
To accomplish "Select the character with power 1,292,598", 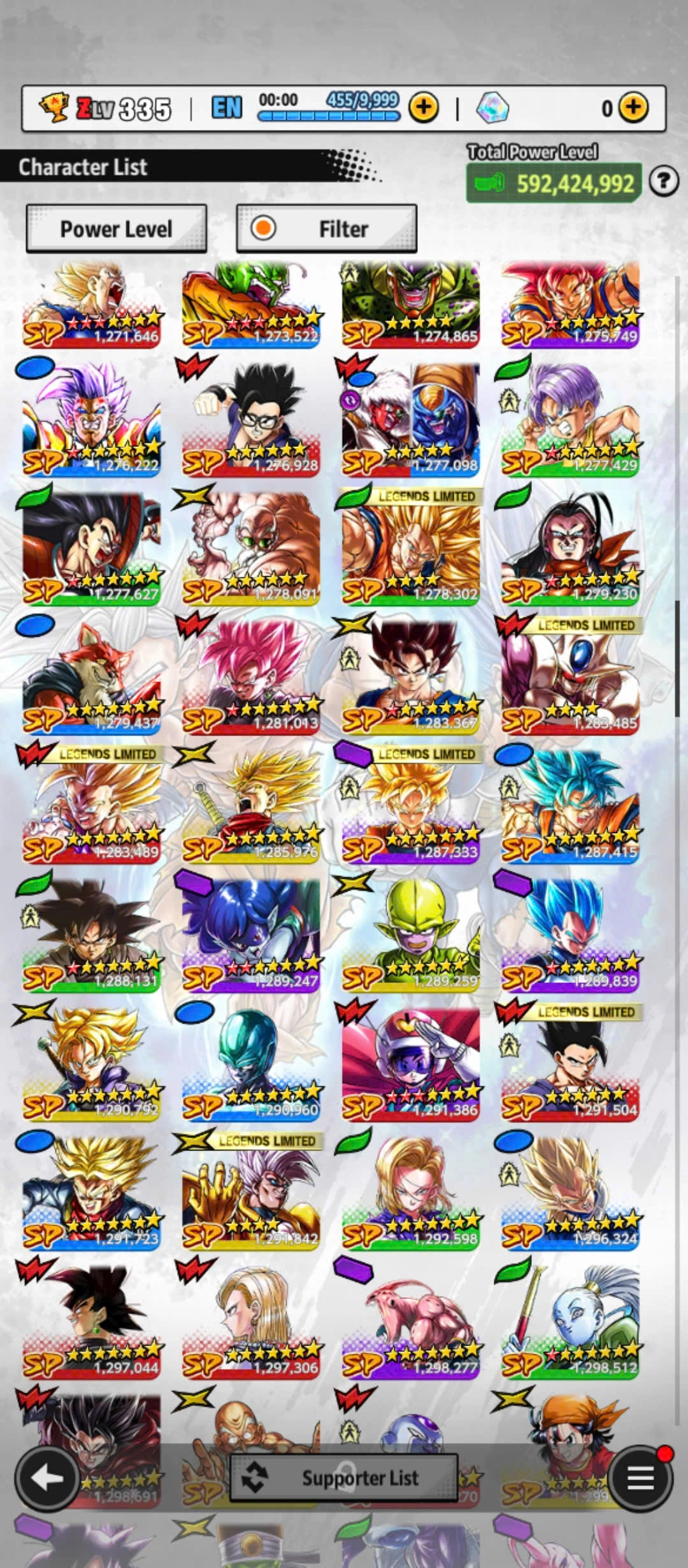I will tap(411, 1193).
